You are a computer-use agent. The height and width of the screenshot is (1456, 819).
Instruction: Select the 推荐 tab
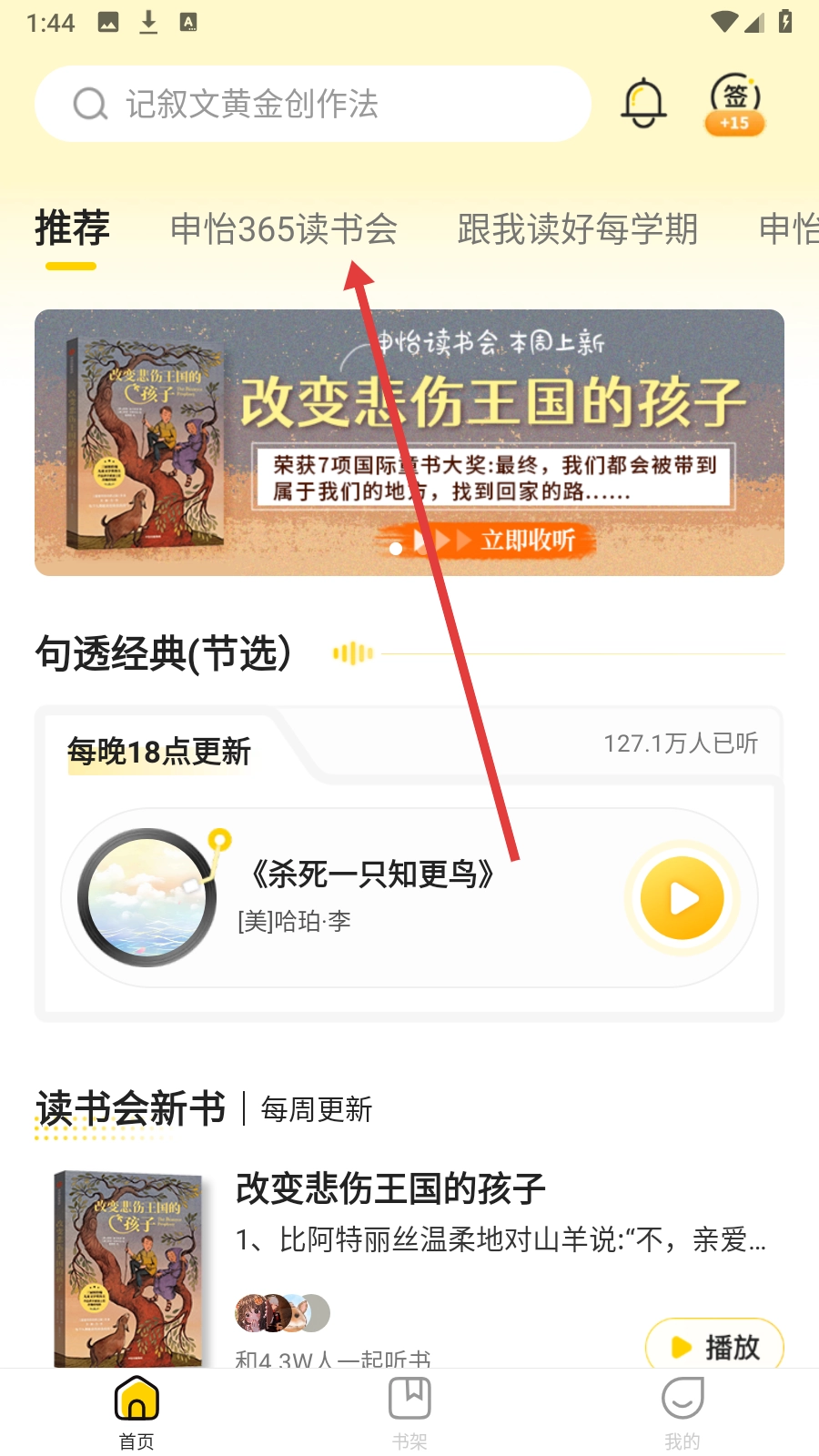coord(72,228)
